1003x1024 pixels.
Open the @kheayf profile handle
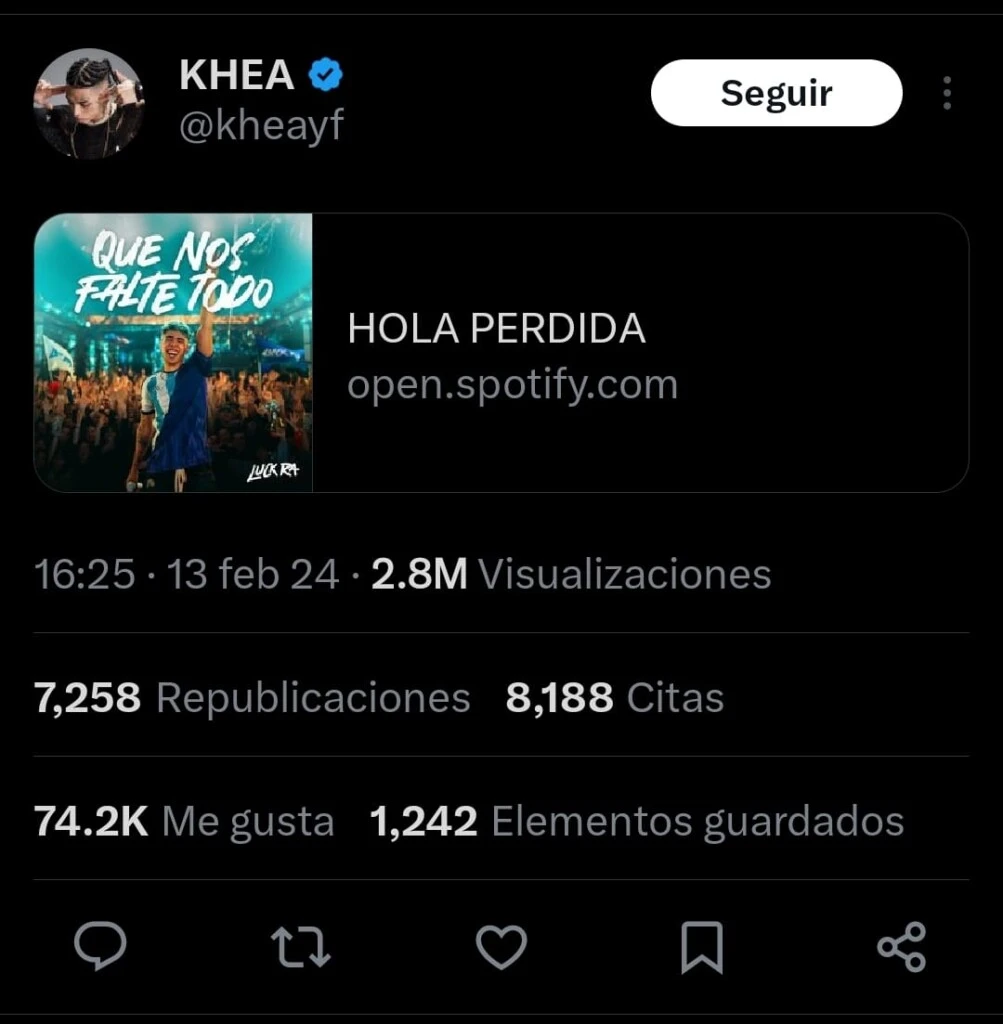click(261, 126)
